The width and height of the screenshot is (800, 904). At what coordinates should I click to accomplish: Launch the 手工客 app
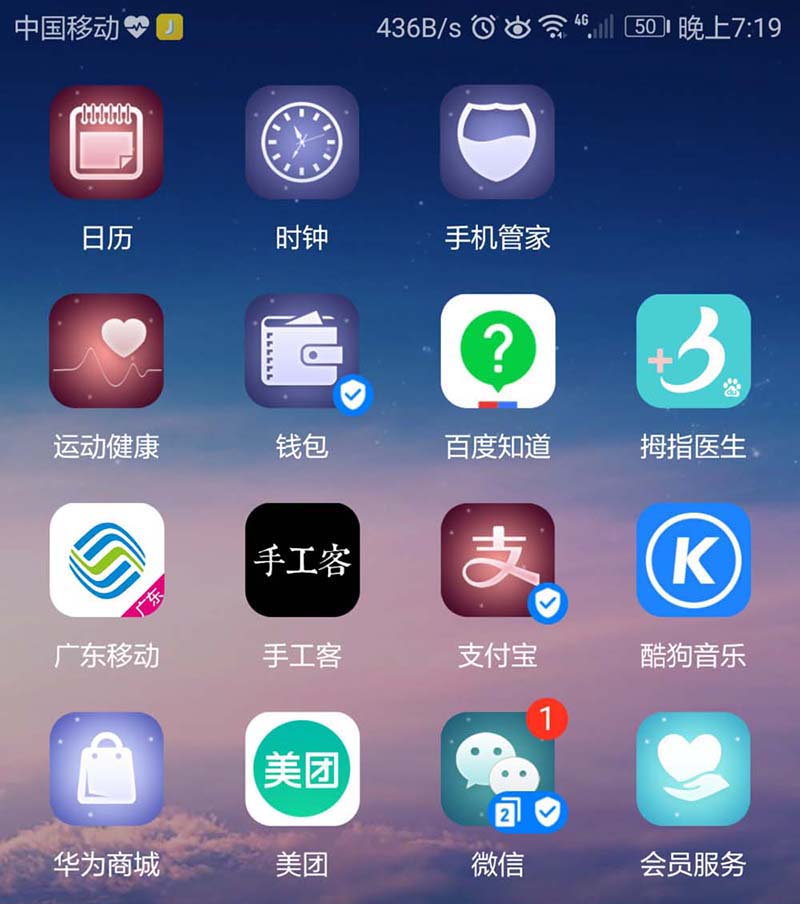[x=302, y=560]
